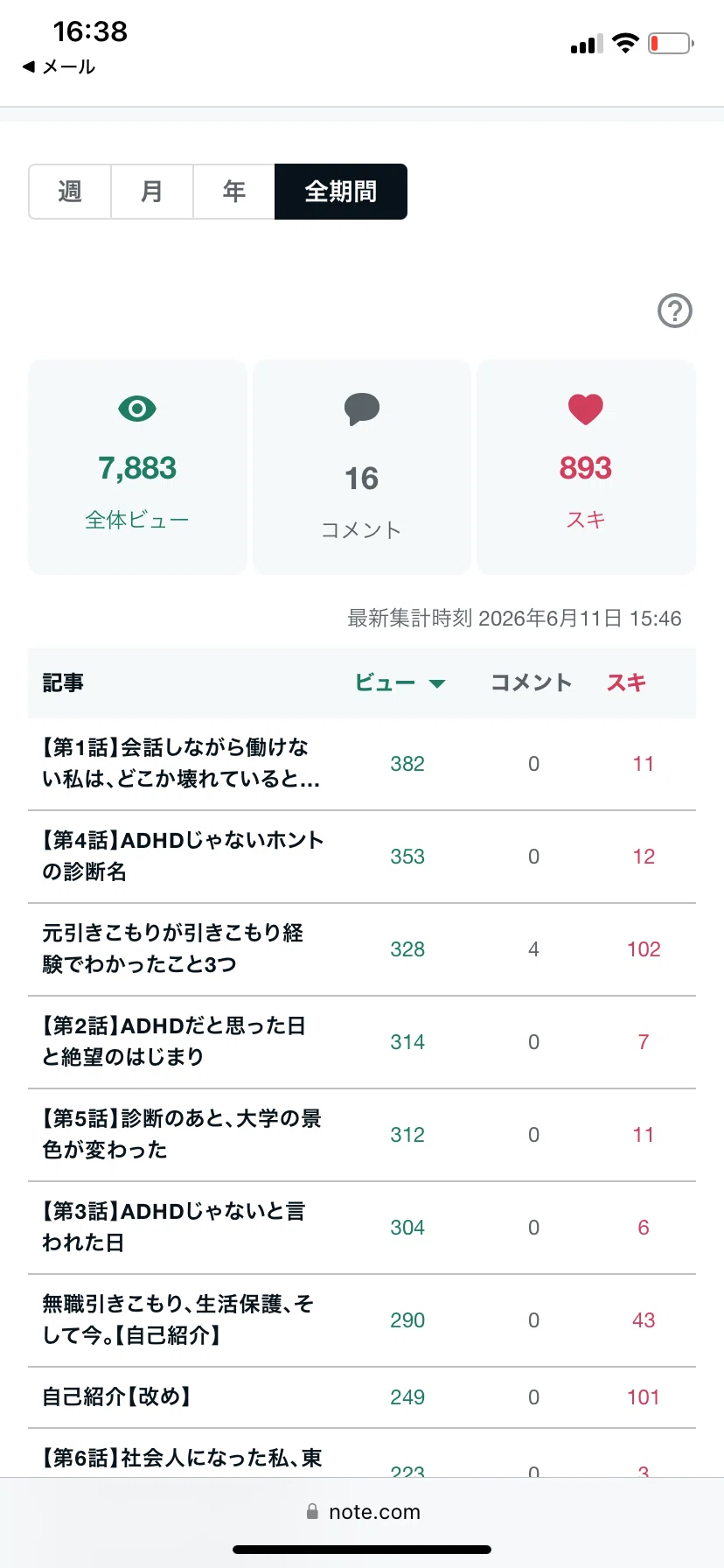Image resolution: width=724 pixels, height=1568 pixels.
Task: Sort articles by スキ column
Action: 626,682
